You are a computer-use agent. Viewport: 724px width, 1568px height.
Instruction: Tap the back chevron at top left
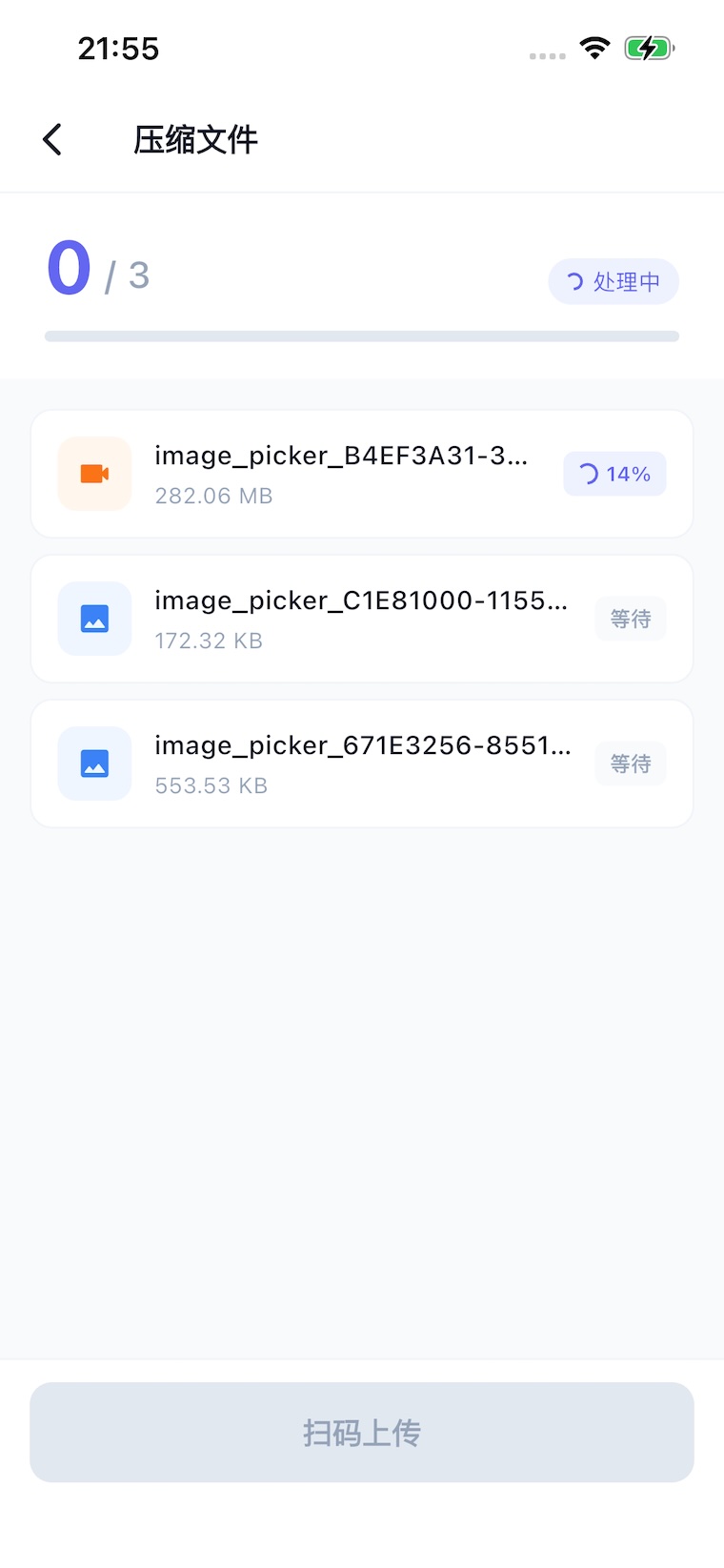point(51,138)
